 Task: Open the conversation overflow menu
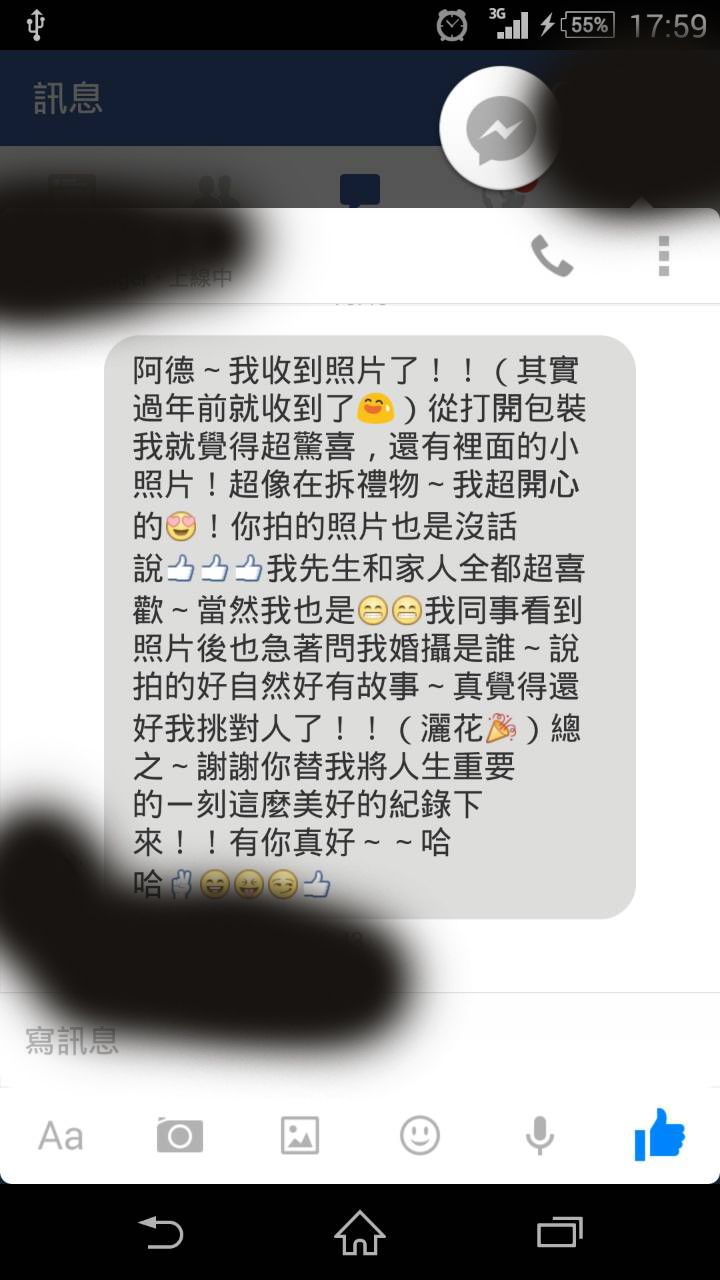[x=663, y=256]
